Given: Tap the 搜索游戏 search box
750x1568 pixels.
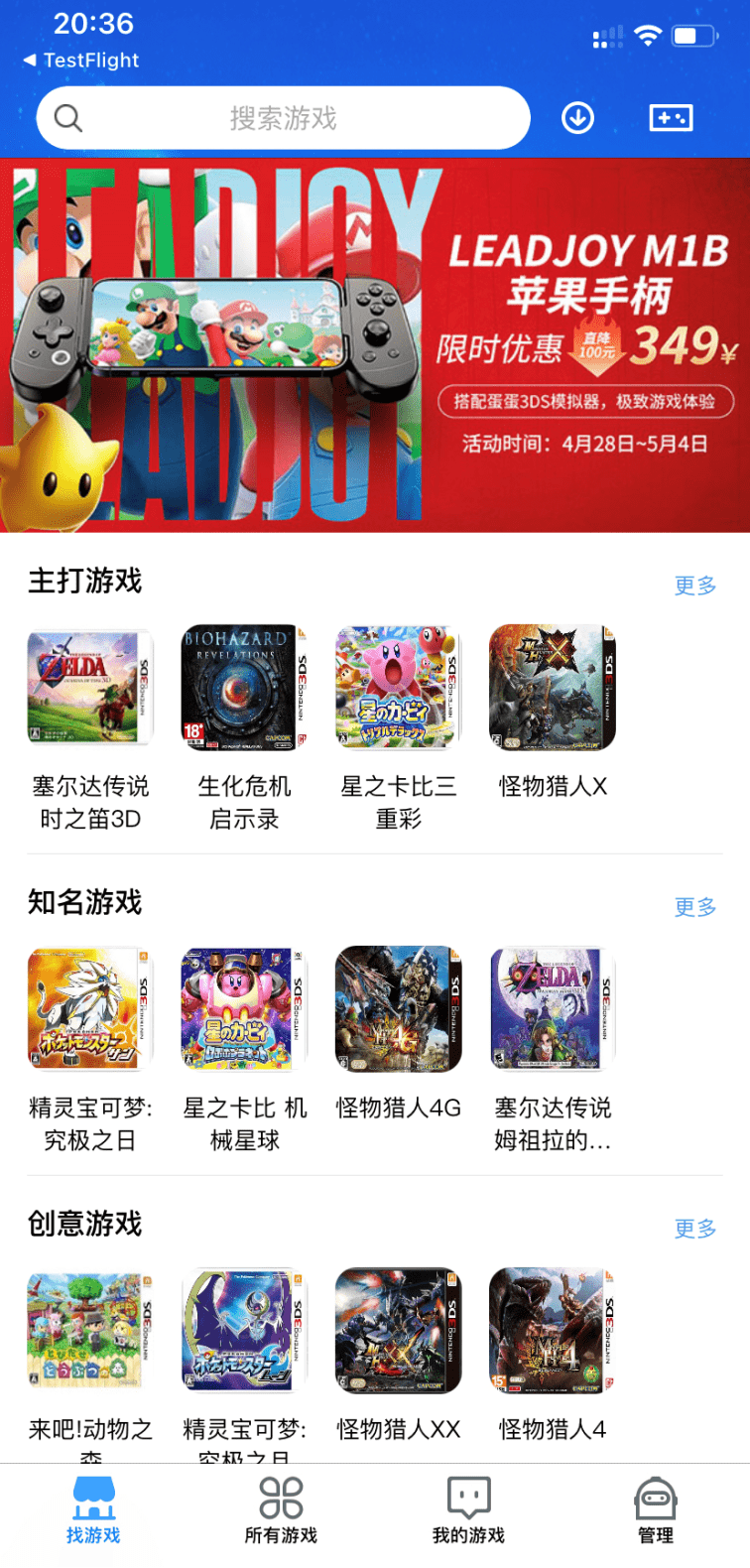Looking at the screenshot, I should point(284,118).
